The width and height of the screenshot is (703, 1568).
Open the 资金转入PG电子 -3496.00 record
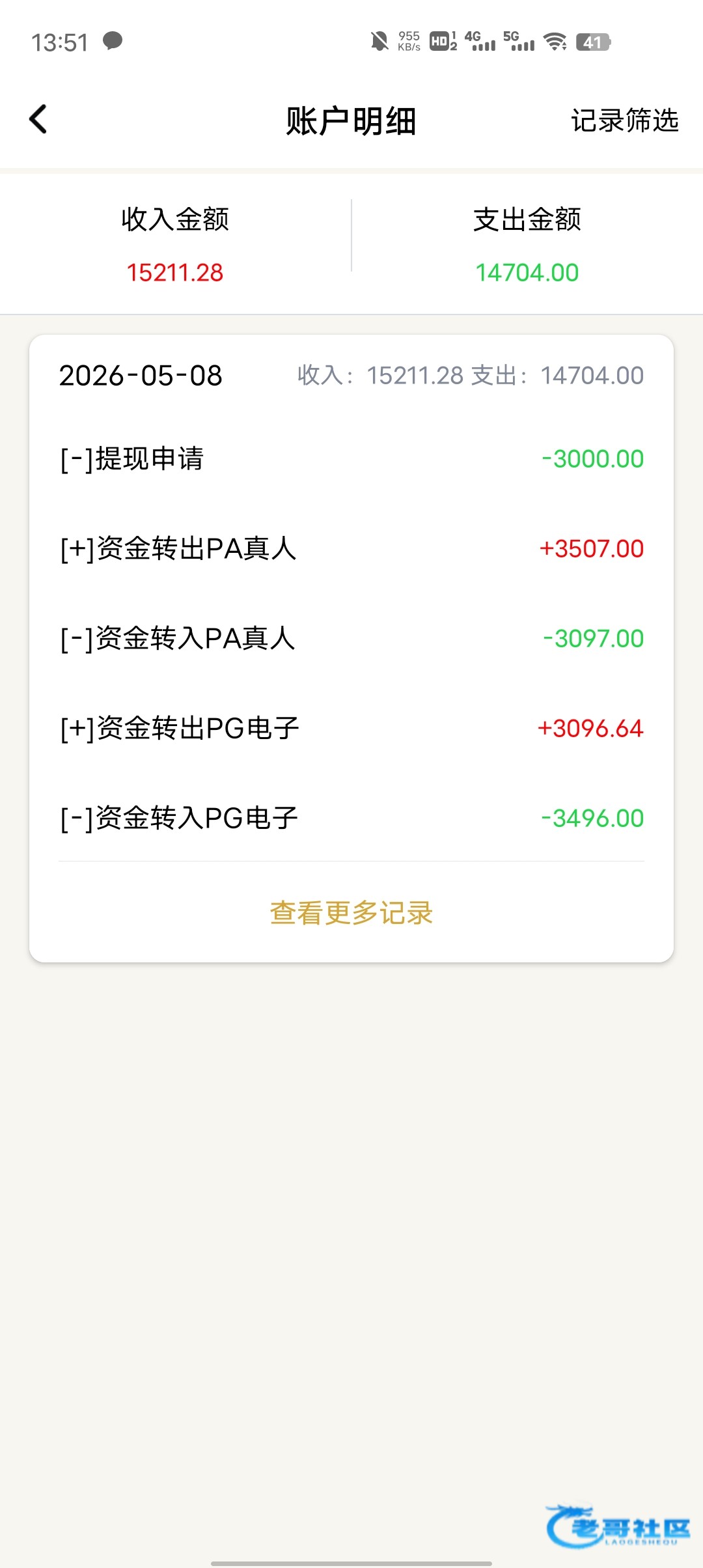(x=351, y=819)
